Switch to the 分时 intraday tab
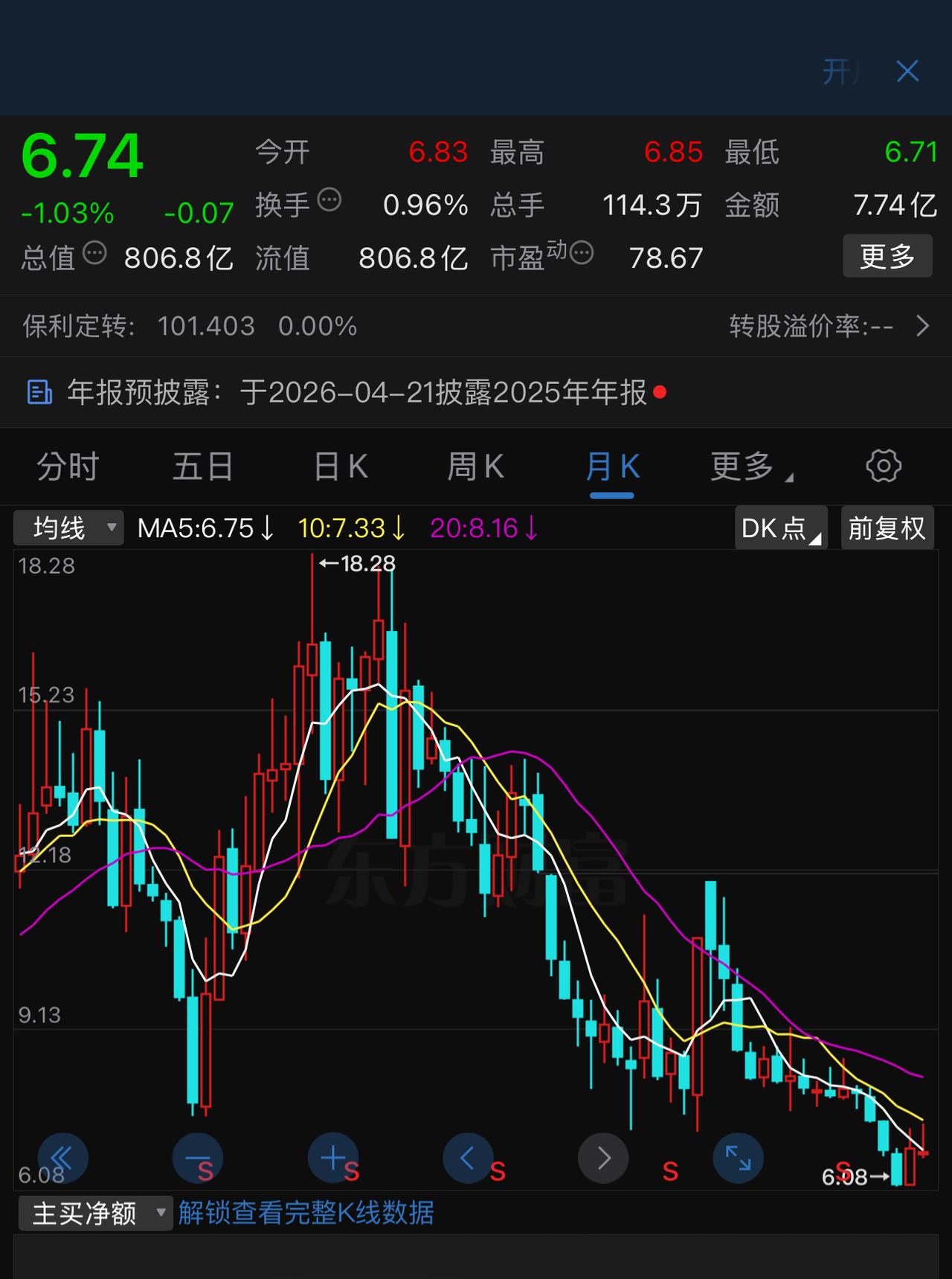The image size is (952, 1279). (x=67, y=467)
